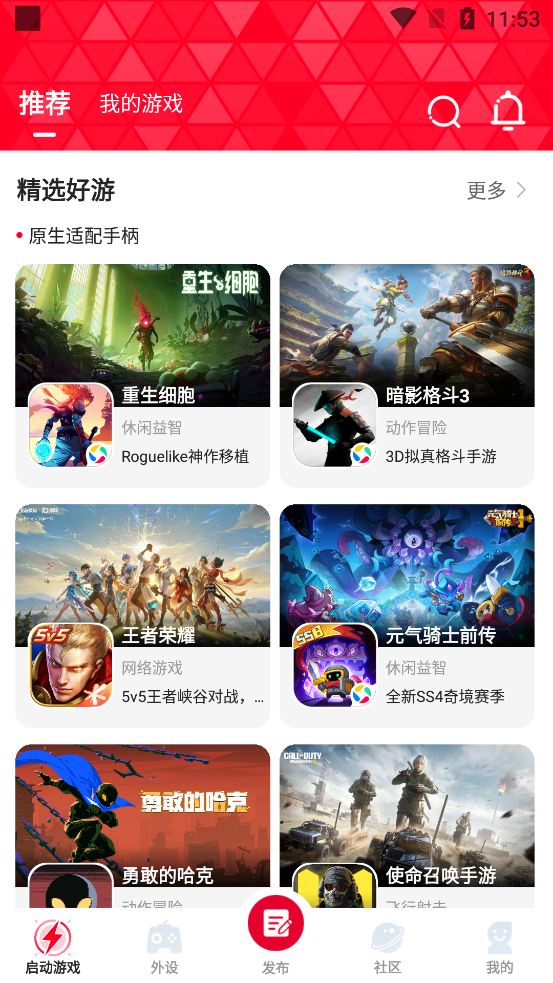Open the 使命召唤手游 game card
Image resolution: width=553 pixels, height=983 pixels.
pyautogui.click(x=407, y=826)
